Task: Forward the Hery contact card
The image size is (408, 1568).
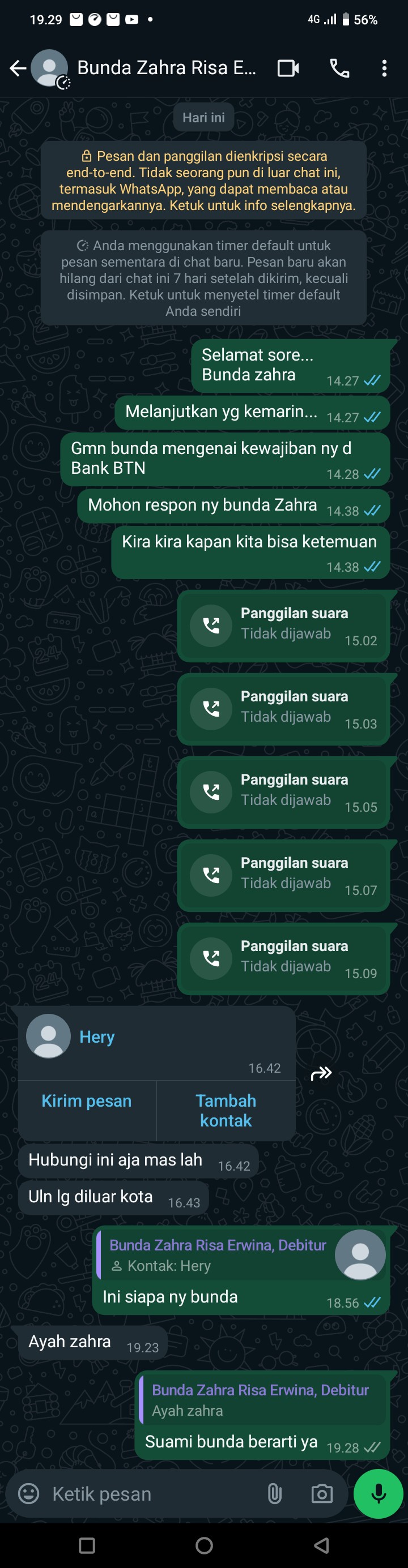Action: coord(321,1073)
